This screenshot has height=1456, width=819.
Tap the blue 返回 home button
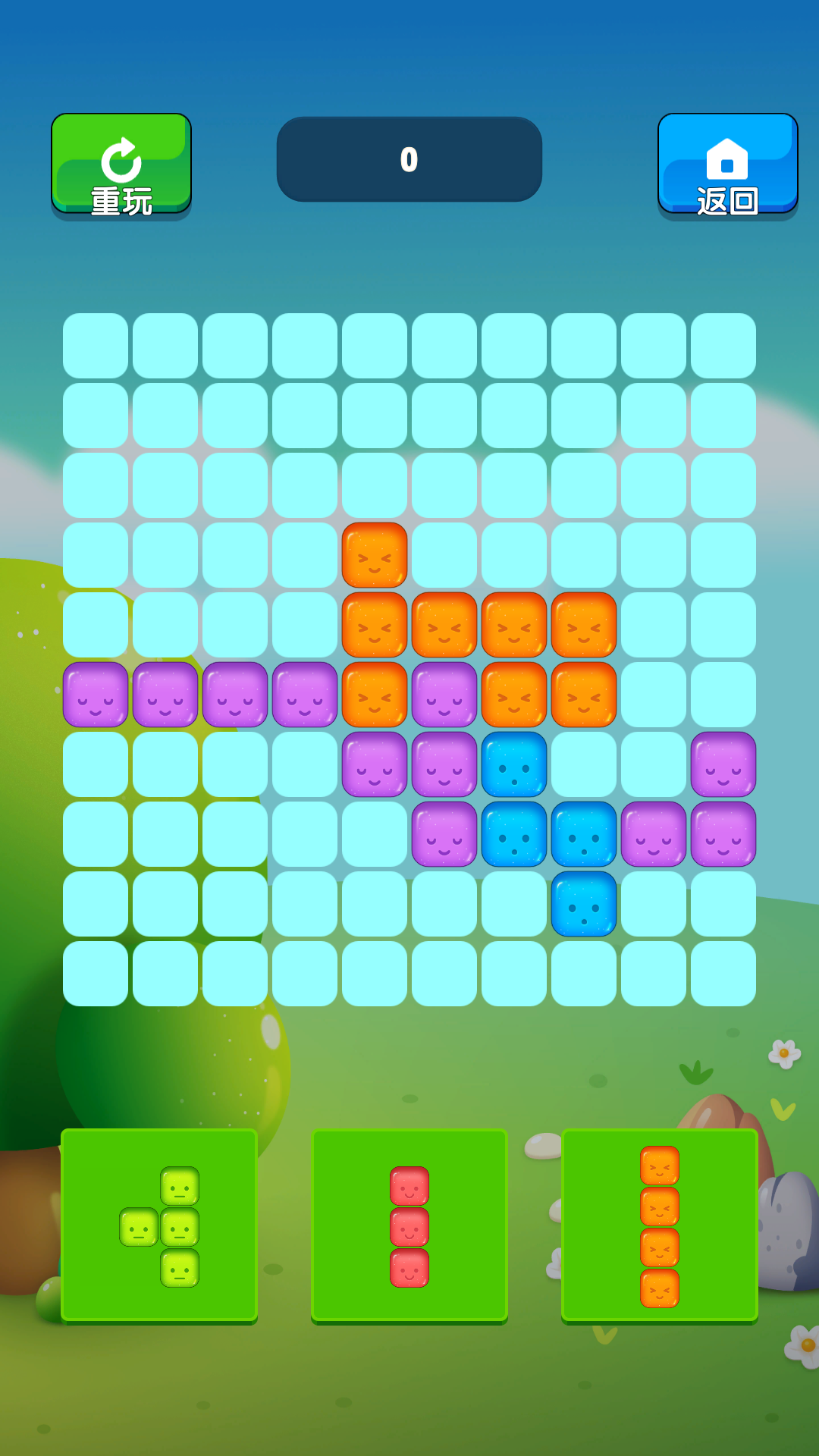tap(727, 164)
